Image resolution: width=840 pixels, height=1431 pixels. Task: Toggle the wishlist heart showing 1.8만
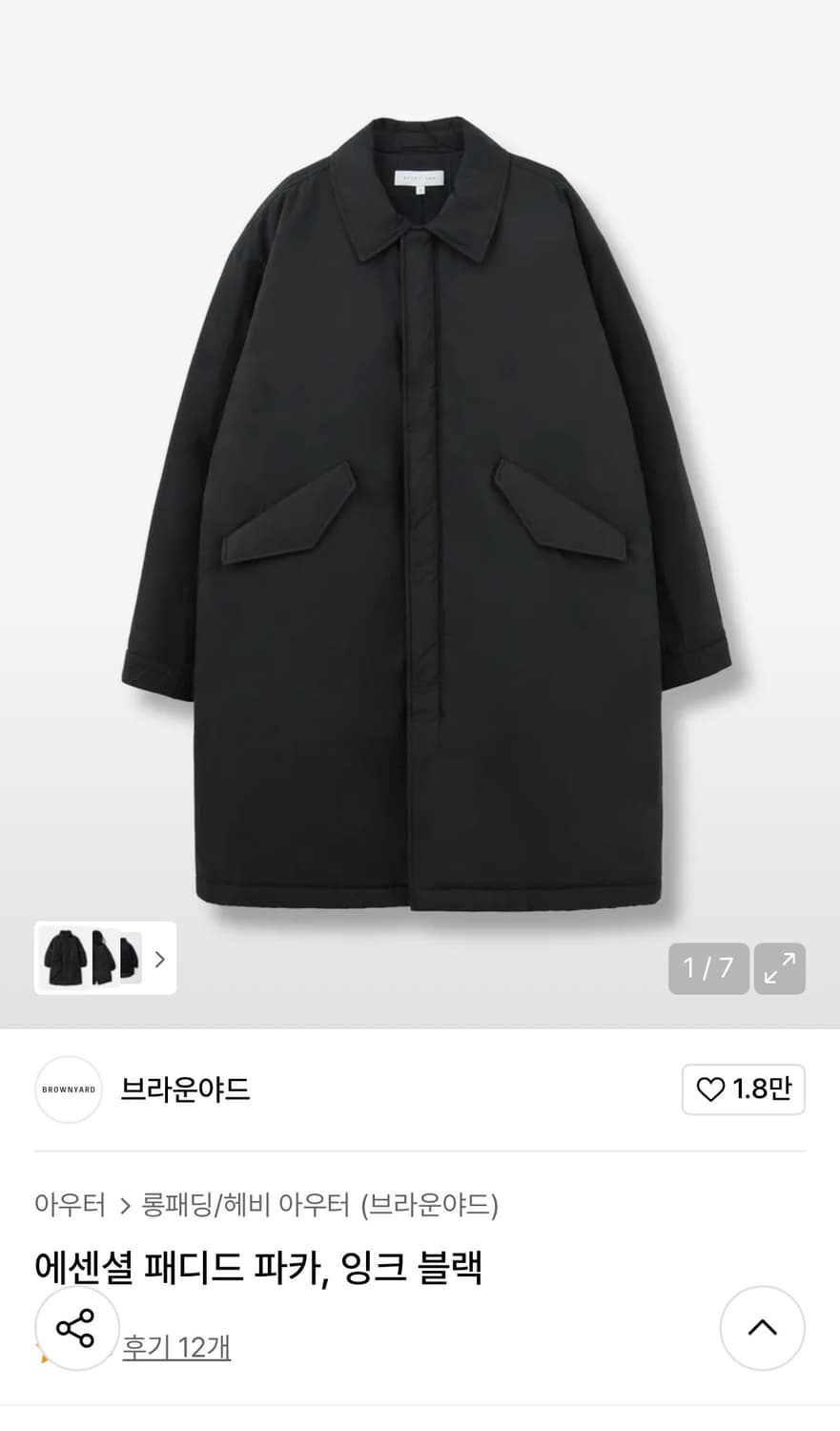(744, 1089)
